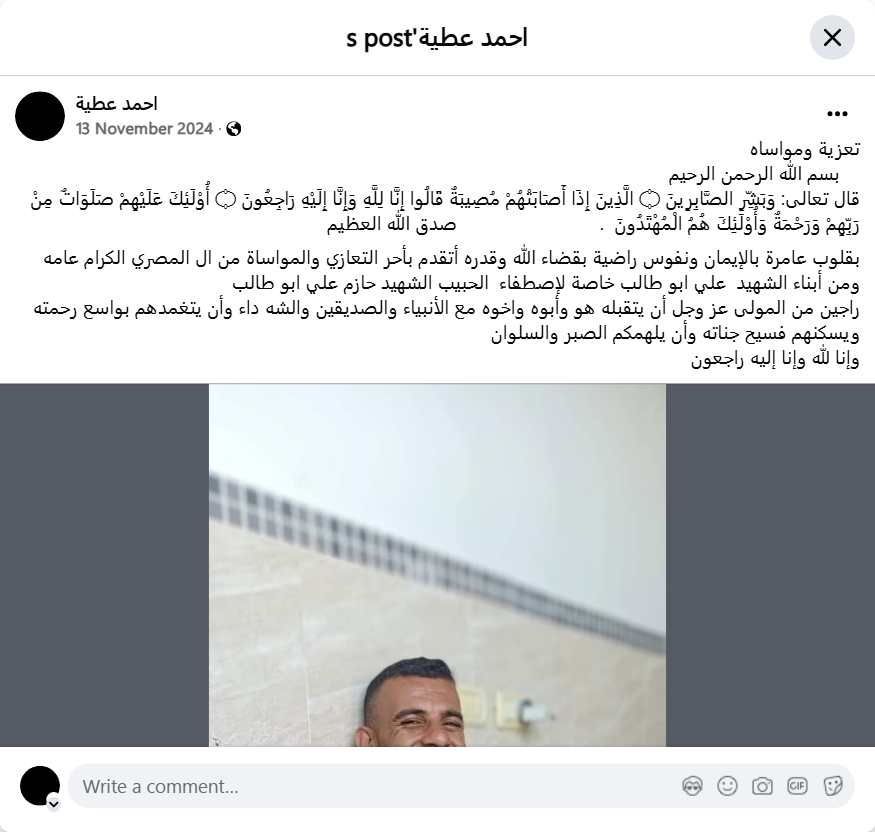Open احمد عطية's profile from the name
The image size is (875, 832).
[x=116, y=104]
